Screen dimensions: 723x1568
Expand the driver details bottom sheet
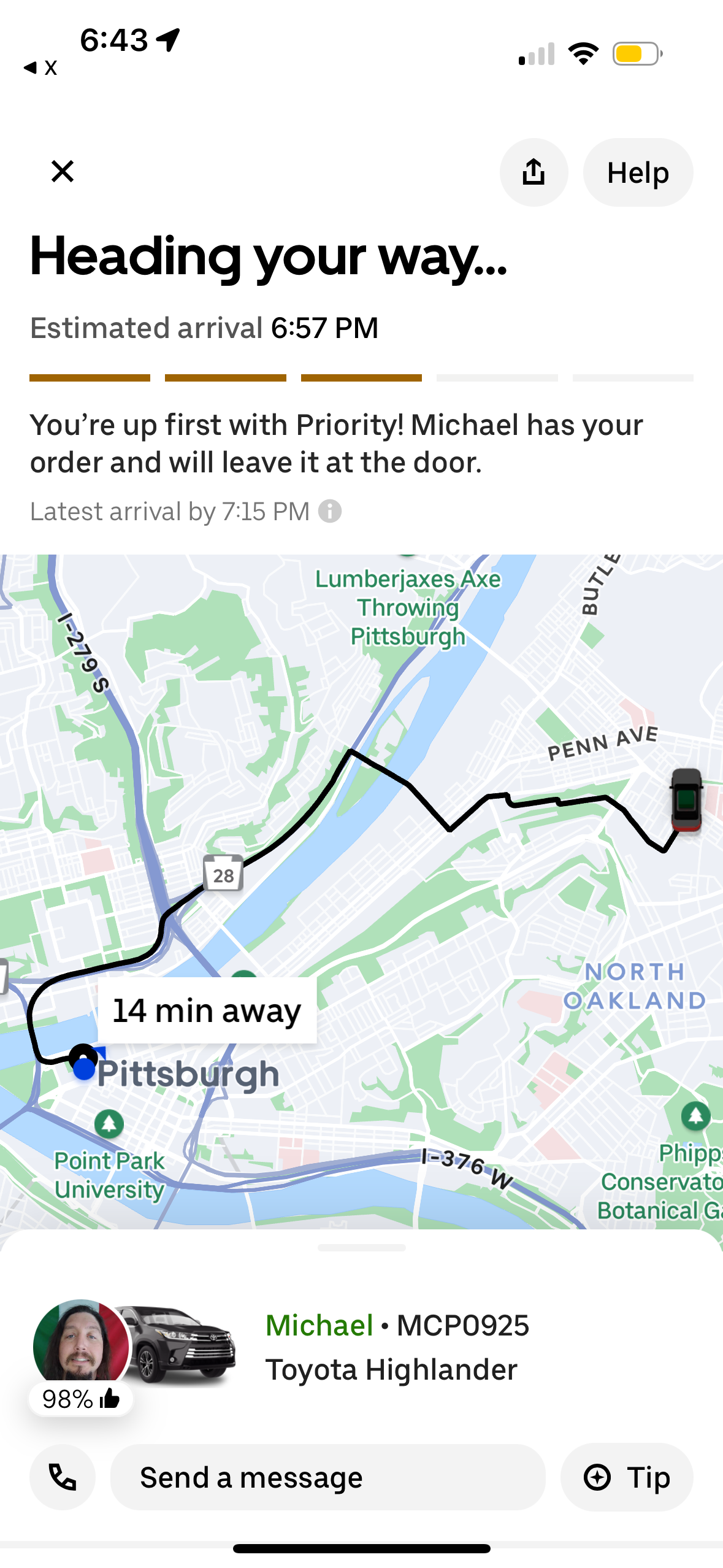(361, 1247)
